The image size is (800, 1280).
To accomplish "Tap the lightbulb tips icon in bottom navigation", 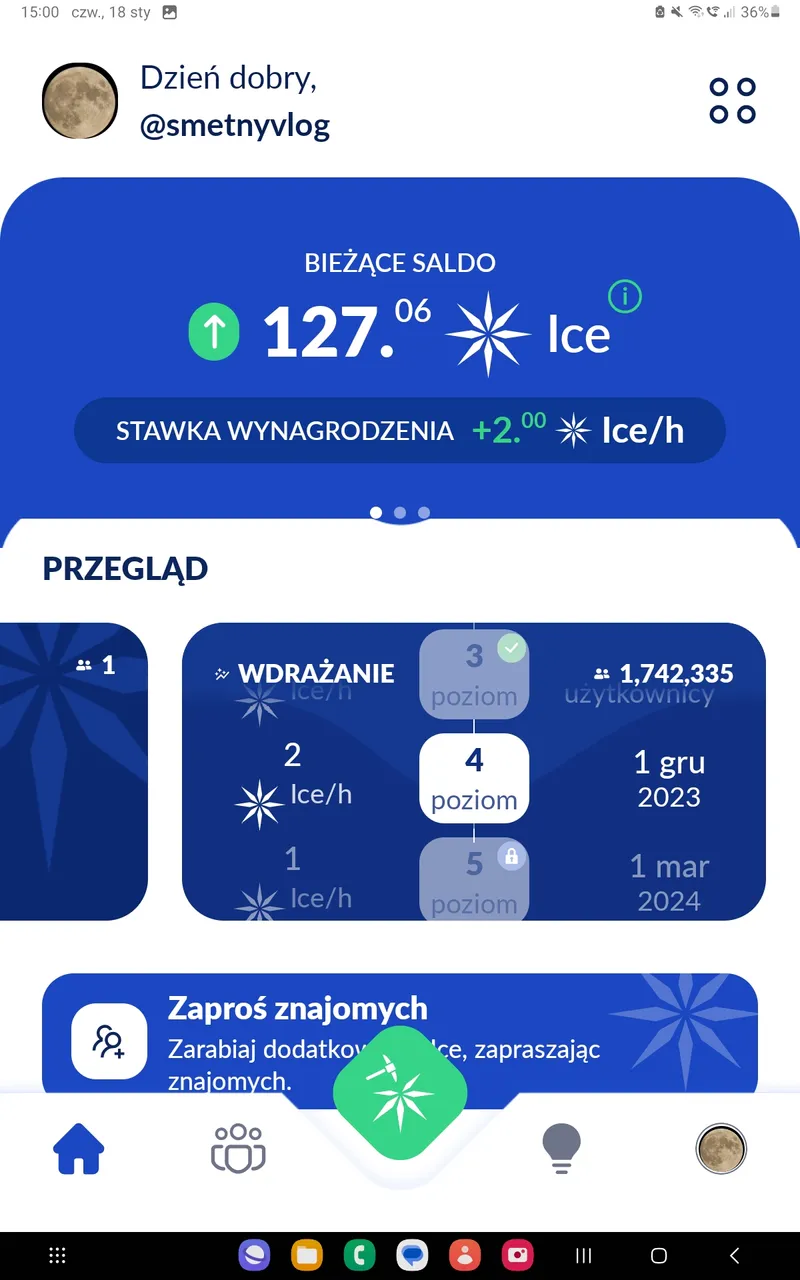I will 561,1149.
